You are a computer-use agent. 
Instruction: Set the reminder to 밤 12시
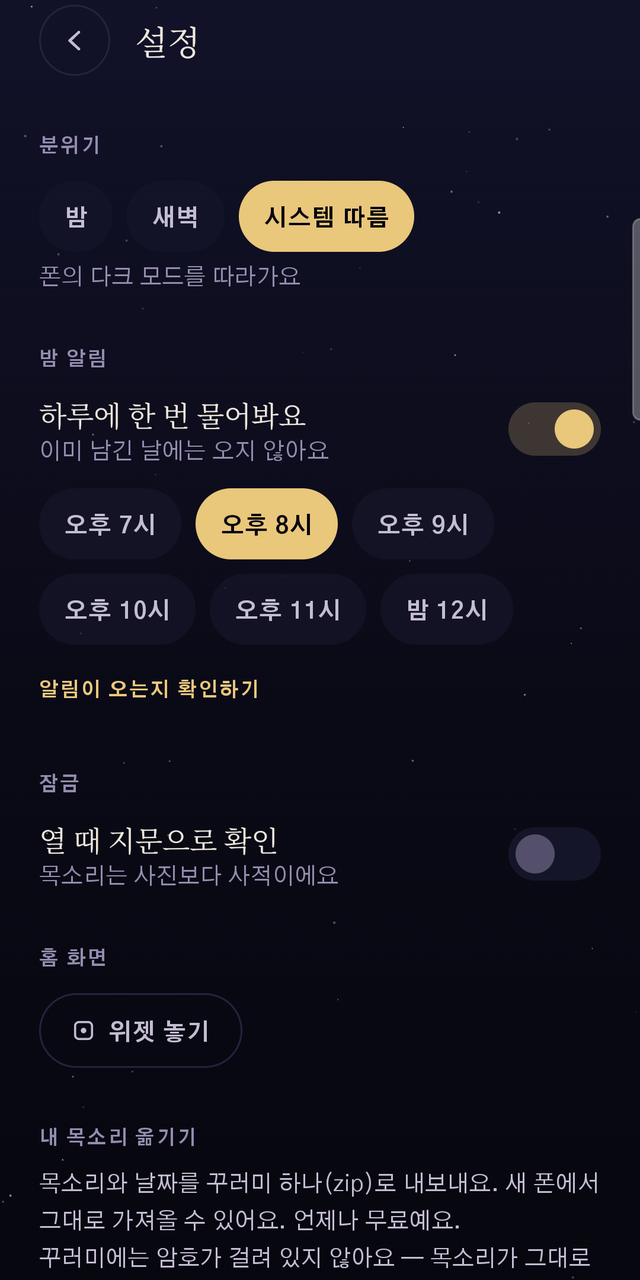coord(447,609)
